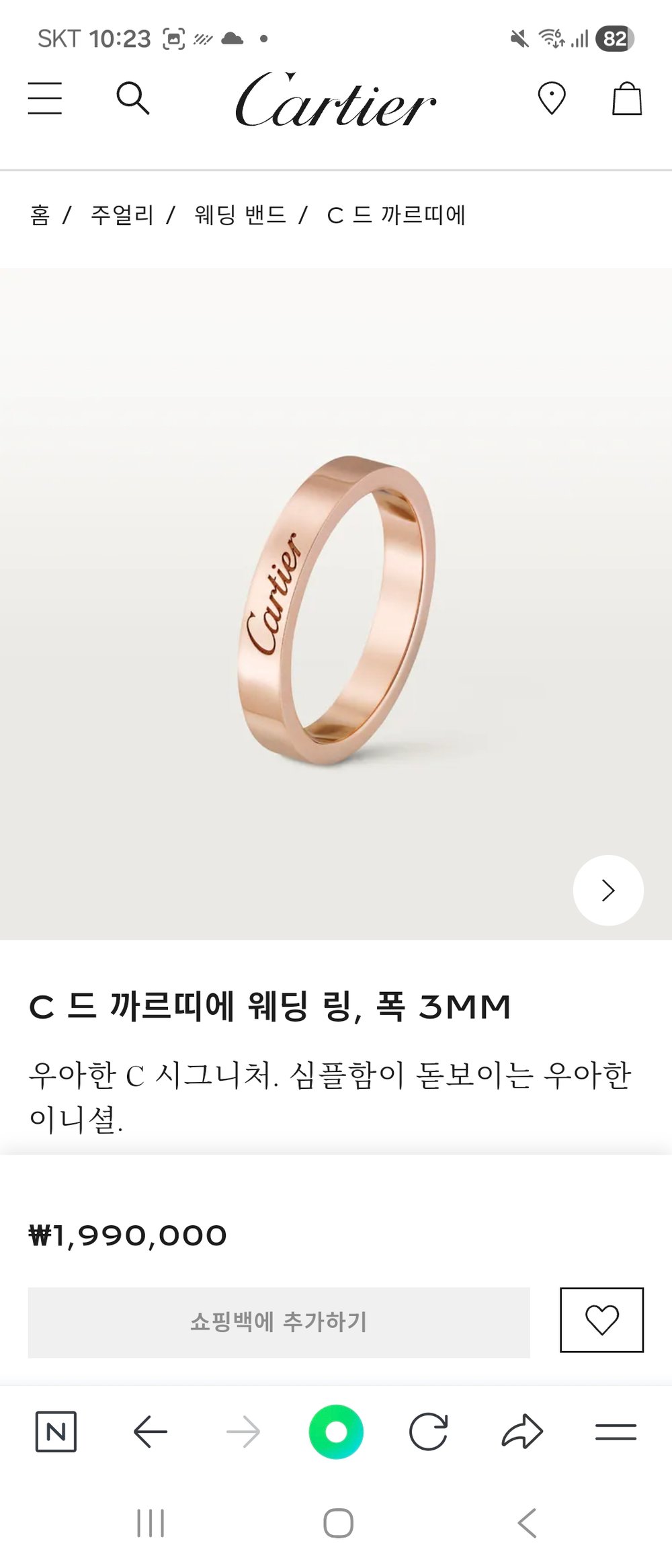672x1568 pixels.
Task: Go back to the previous page
Action: click(x=150, y=1432)
